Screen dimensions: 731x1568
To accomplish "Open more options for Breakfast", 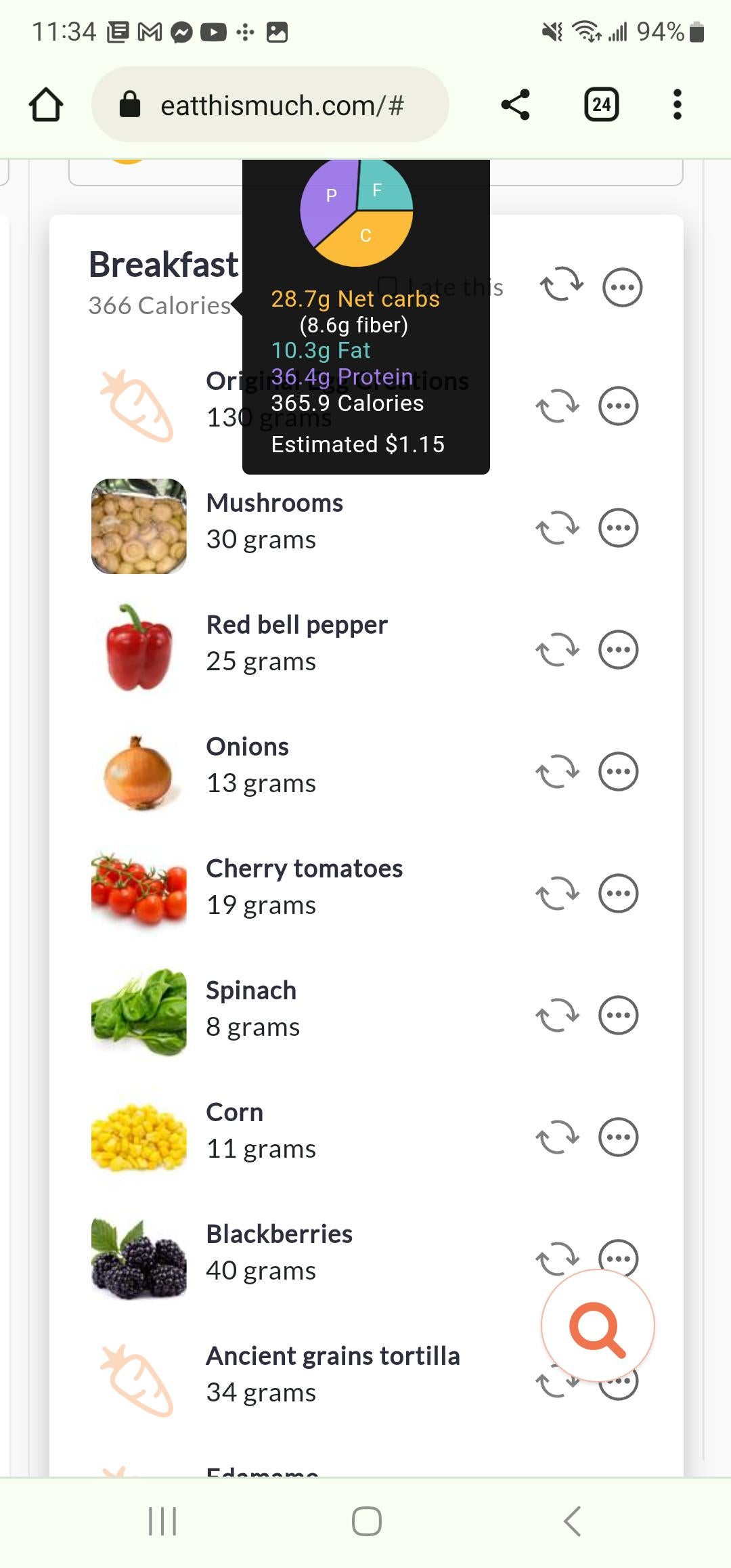I will [622, 287].
